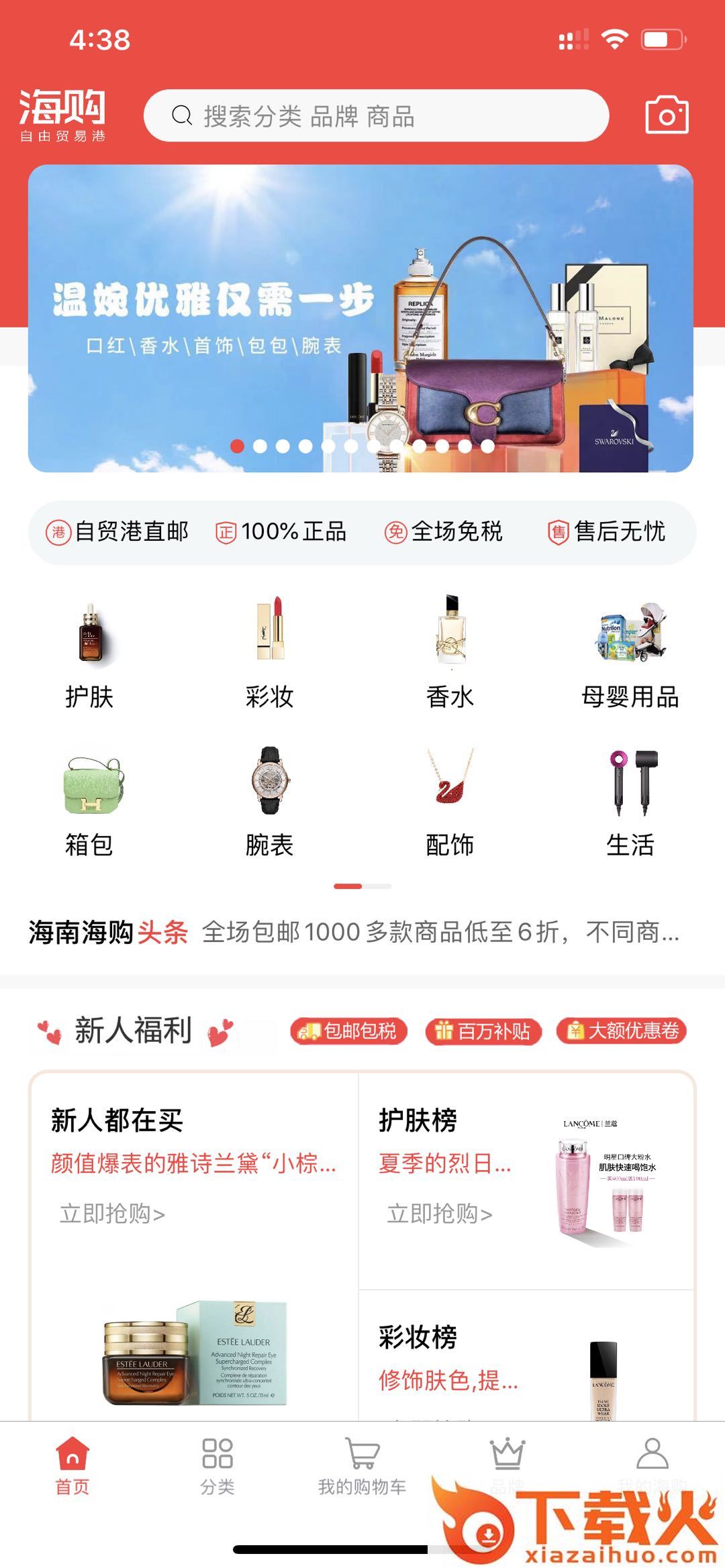
Task: Open the 母婴用品 category
Action: (630, 652)
